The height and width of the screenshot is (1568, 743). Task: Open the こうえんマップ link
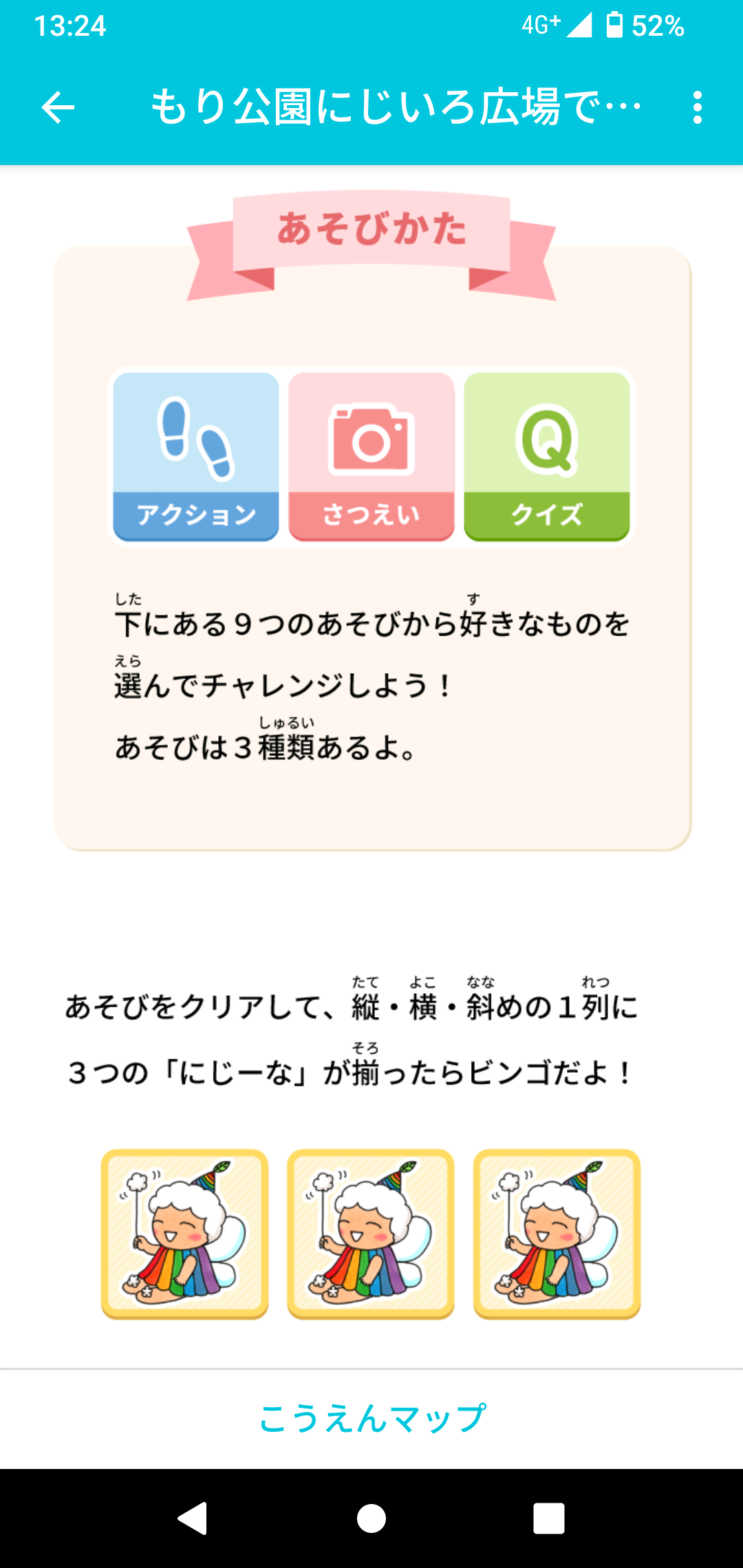click(x=371, y=1419)
